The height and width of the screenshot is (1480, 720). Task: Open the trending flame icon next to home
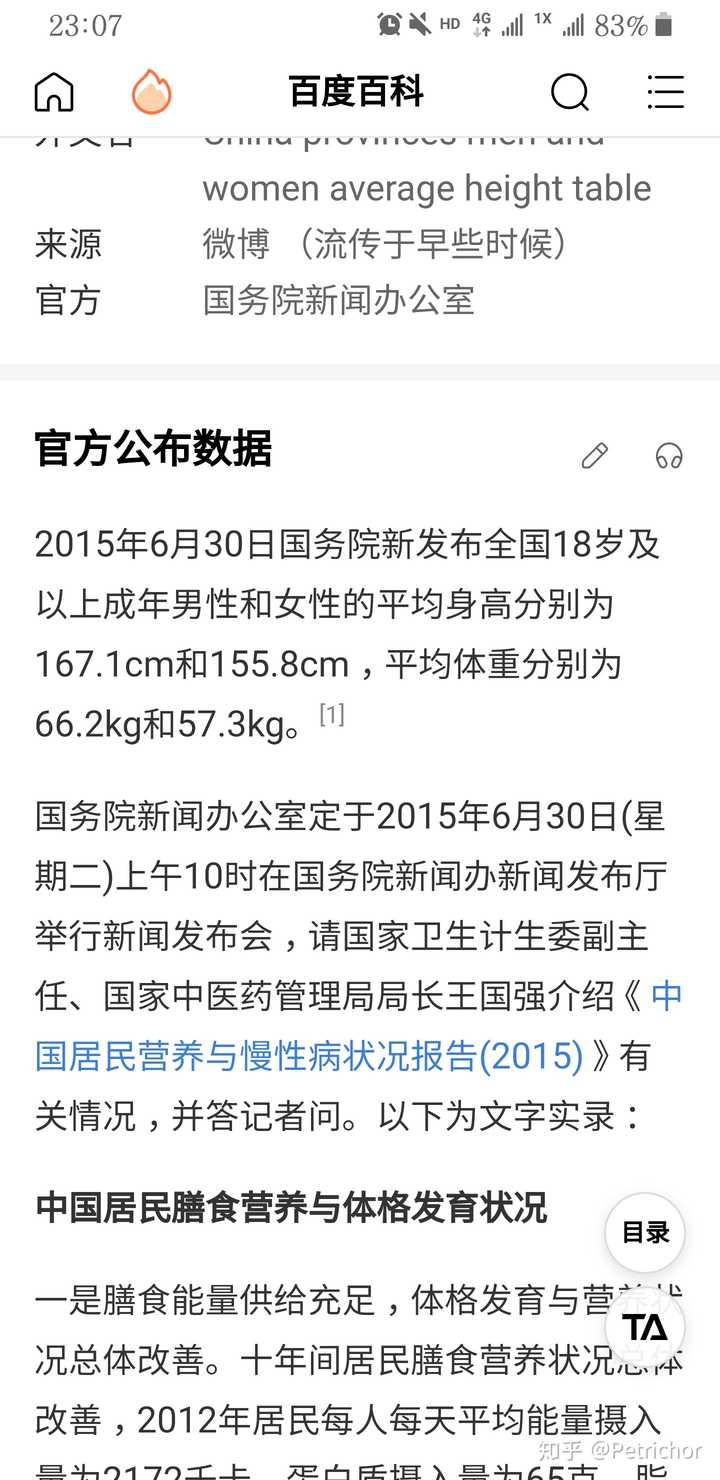click(x=151, y=92)
